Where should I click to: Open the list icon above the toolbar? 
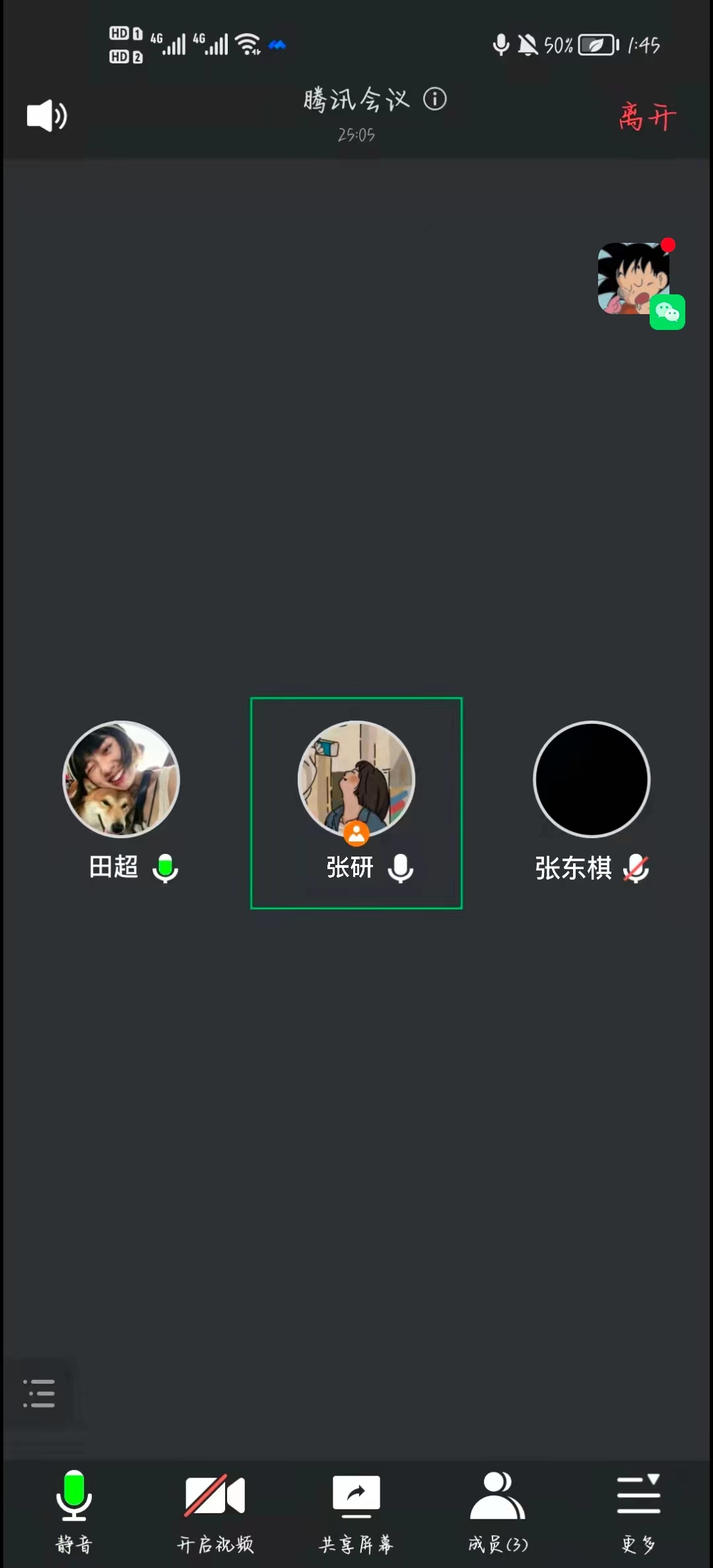pos(39,1392)
